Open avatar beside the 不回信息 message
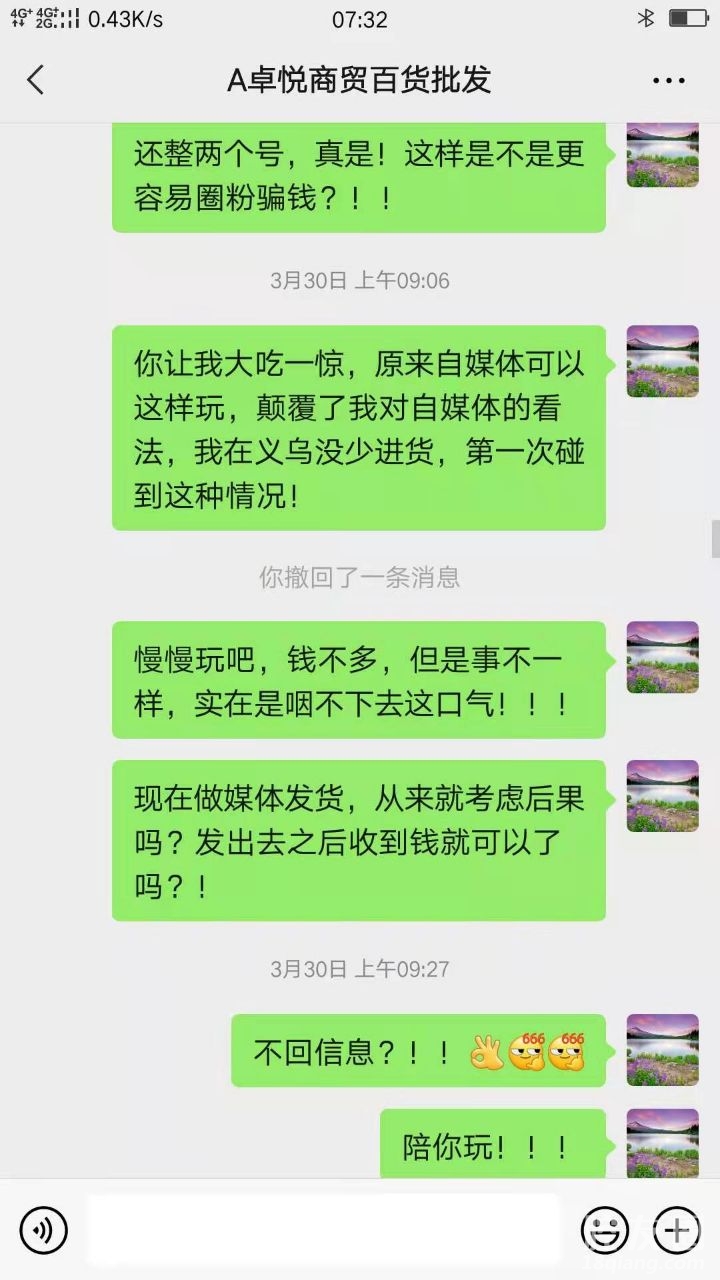 [x=662, y=1050]
